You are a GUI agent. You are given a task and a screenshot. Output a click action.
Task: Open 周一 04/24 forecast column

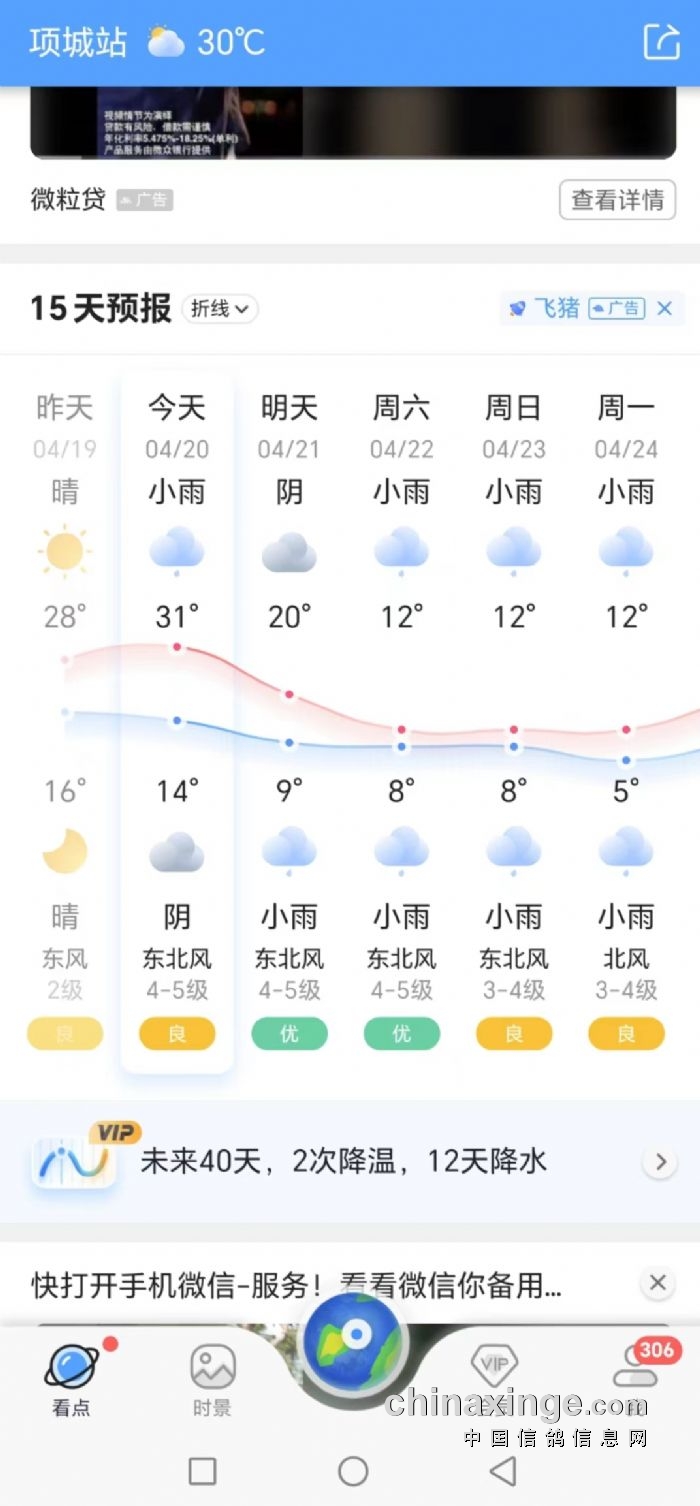(626, 720)
